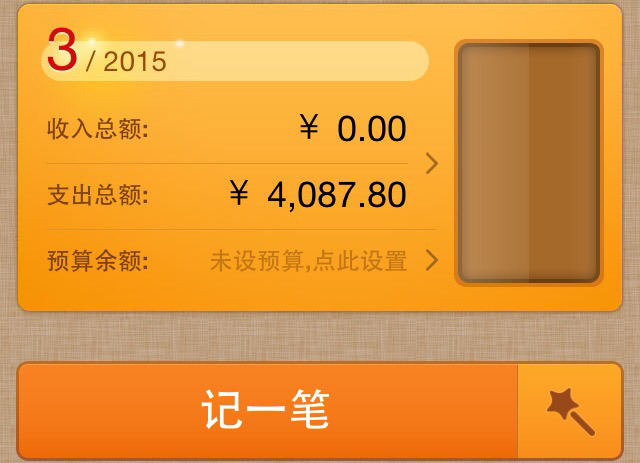Open the brown chart panel
This screenshot has height=463, width=640.
528,163
